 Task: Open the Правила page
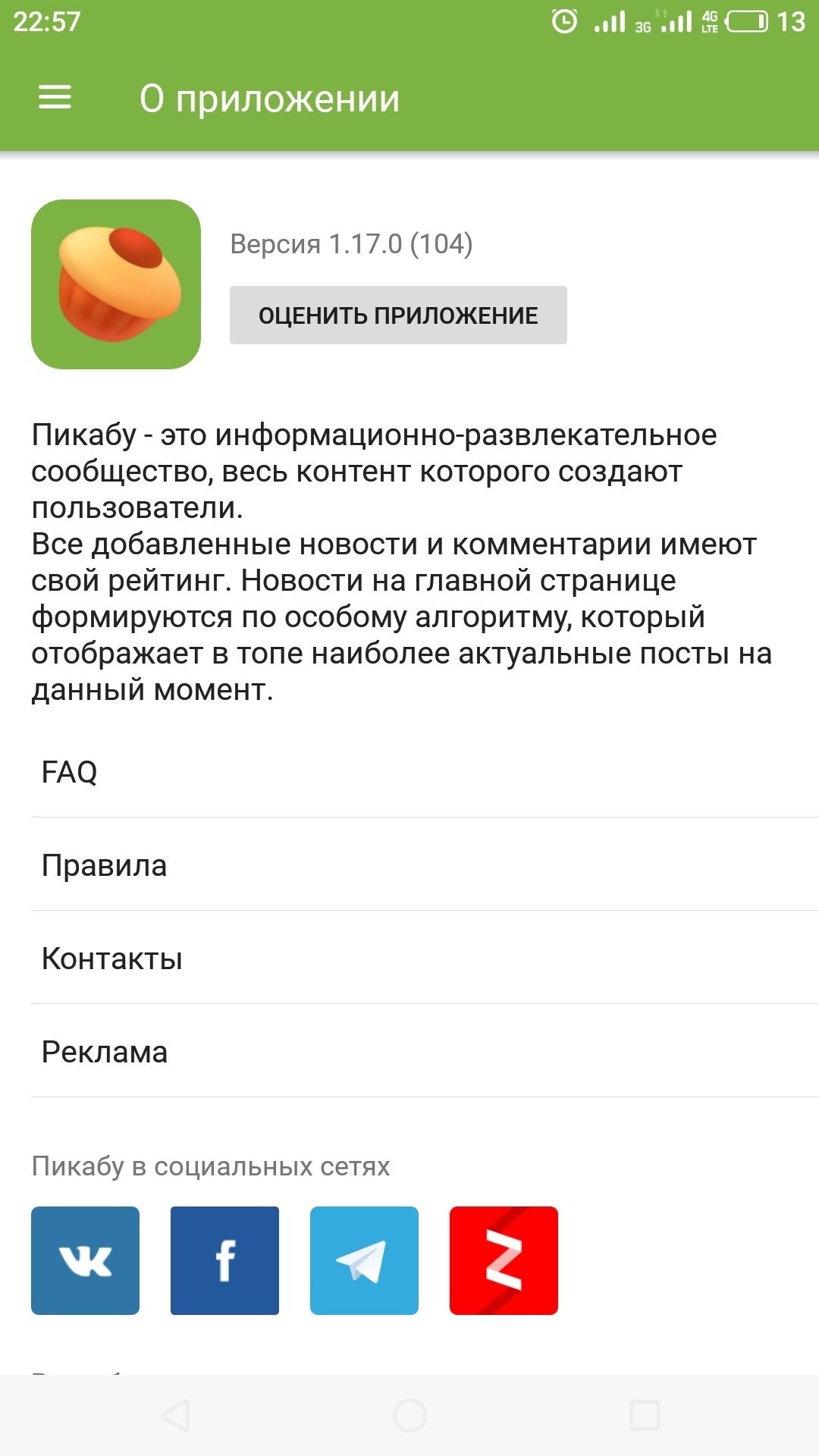coord(409,865)
